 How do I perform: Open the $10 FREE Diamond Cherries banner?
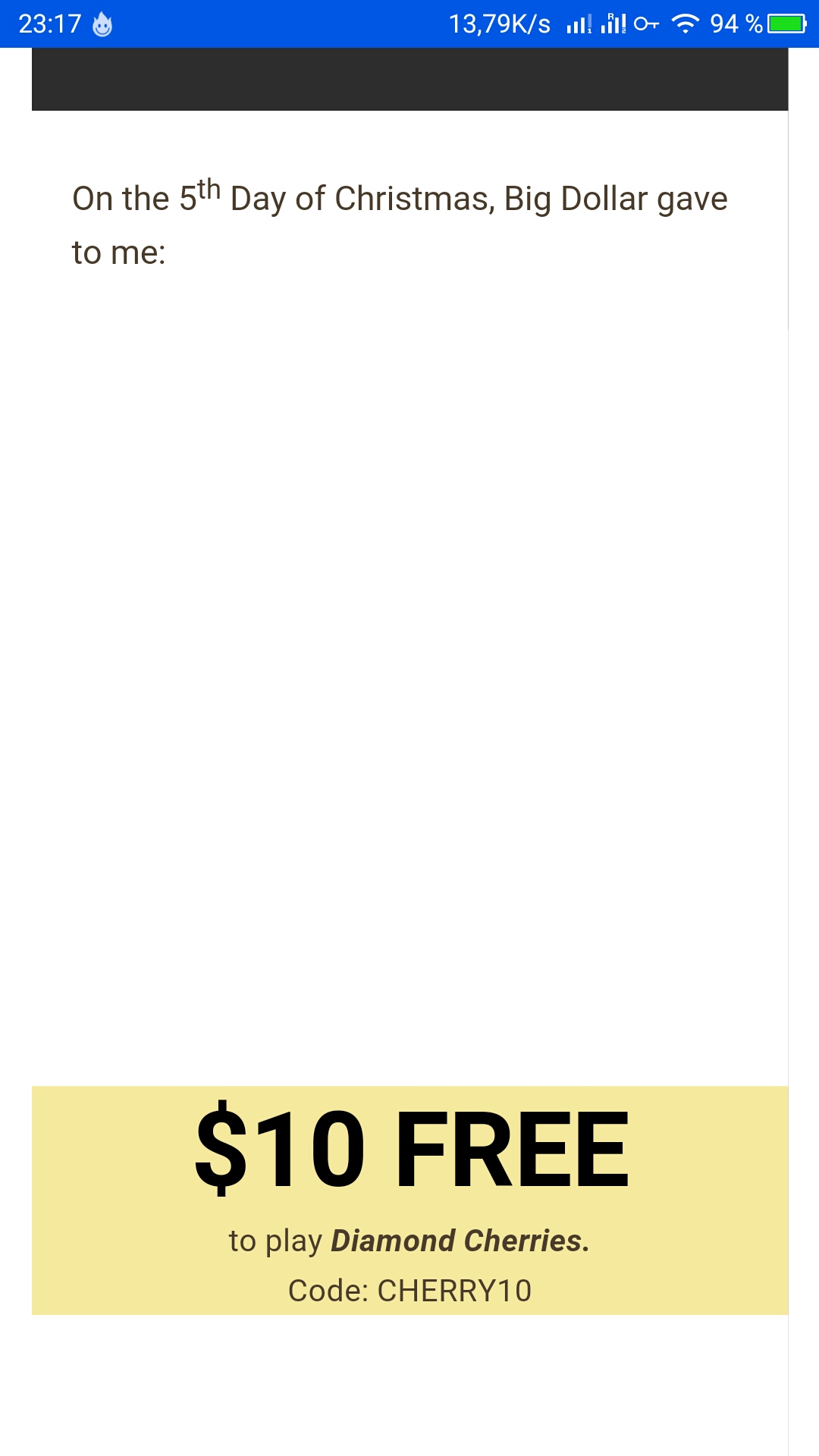tap(409, 1200)
